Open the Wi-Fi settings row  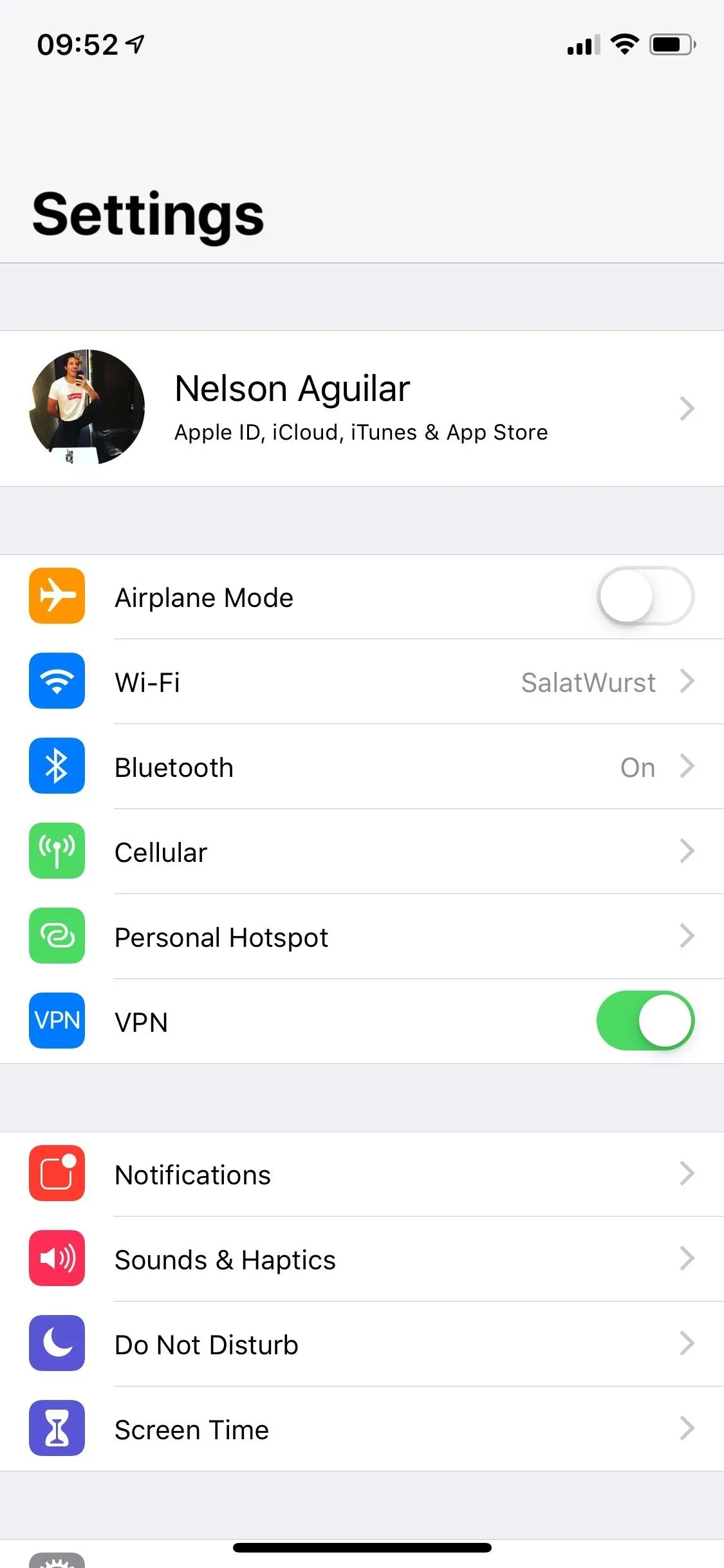point(362,682)
